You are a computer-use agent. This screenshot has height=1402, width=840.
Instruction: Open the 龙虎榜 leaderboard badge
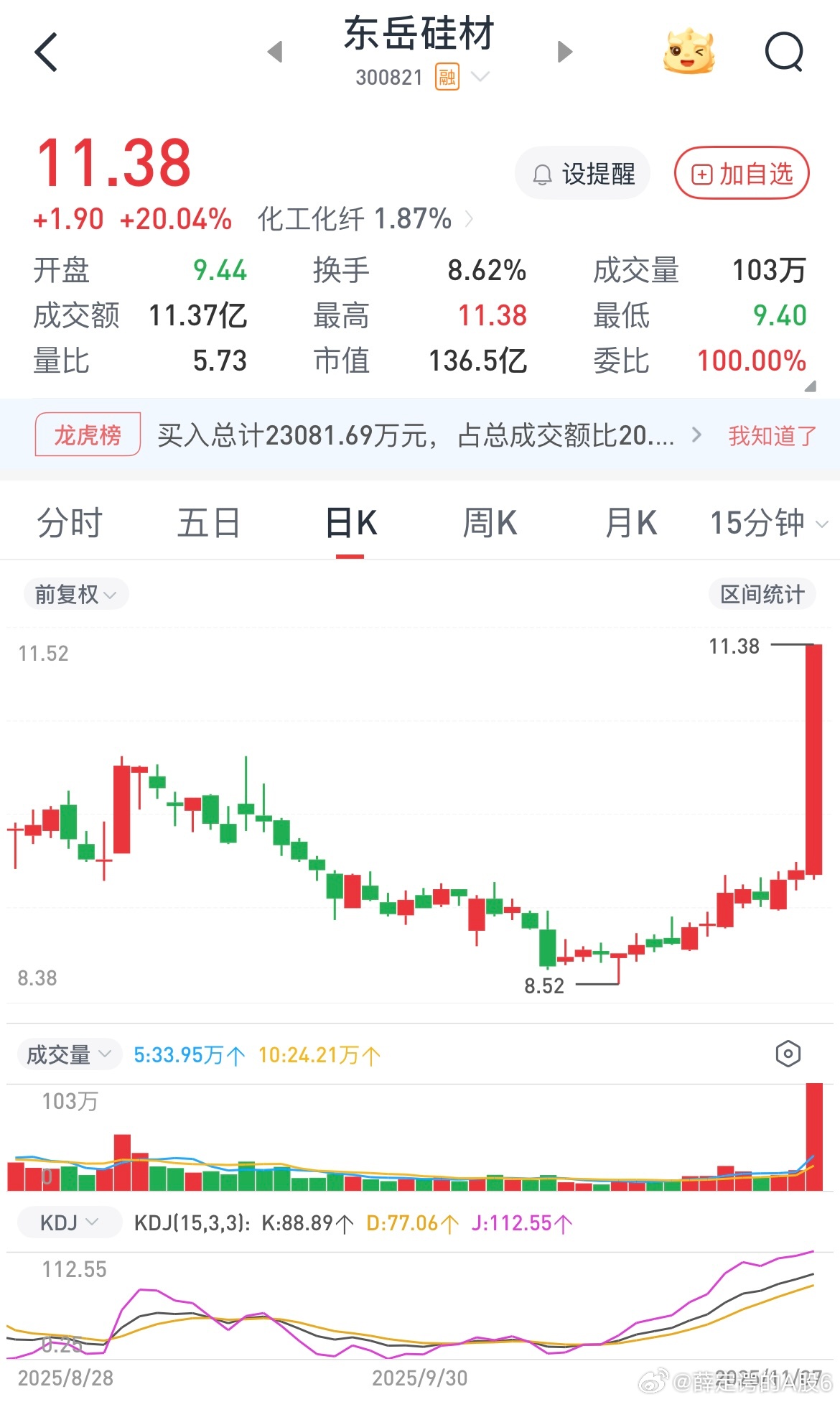87,435
